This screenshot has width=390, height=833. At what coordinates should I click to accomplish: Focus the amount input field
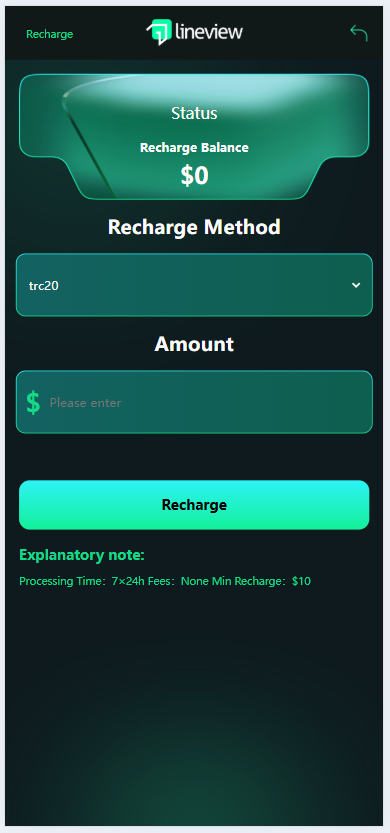point(194,402)
